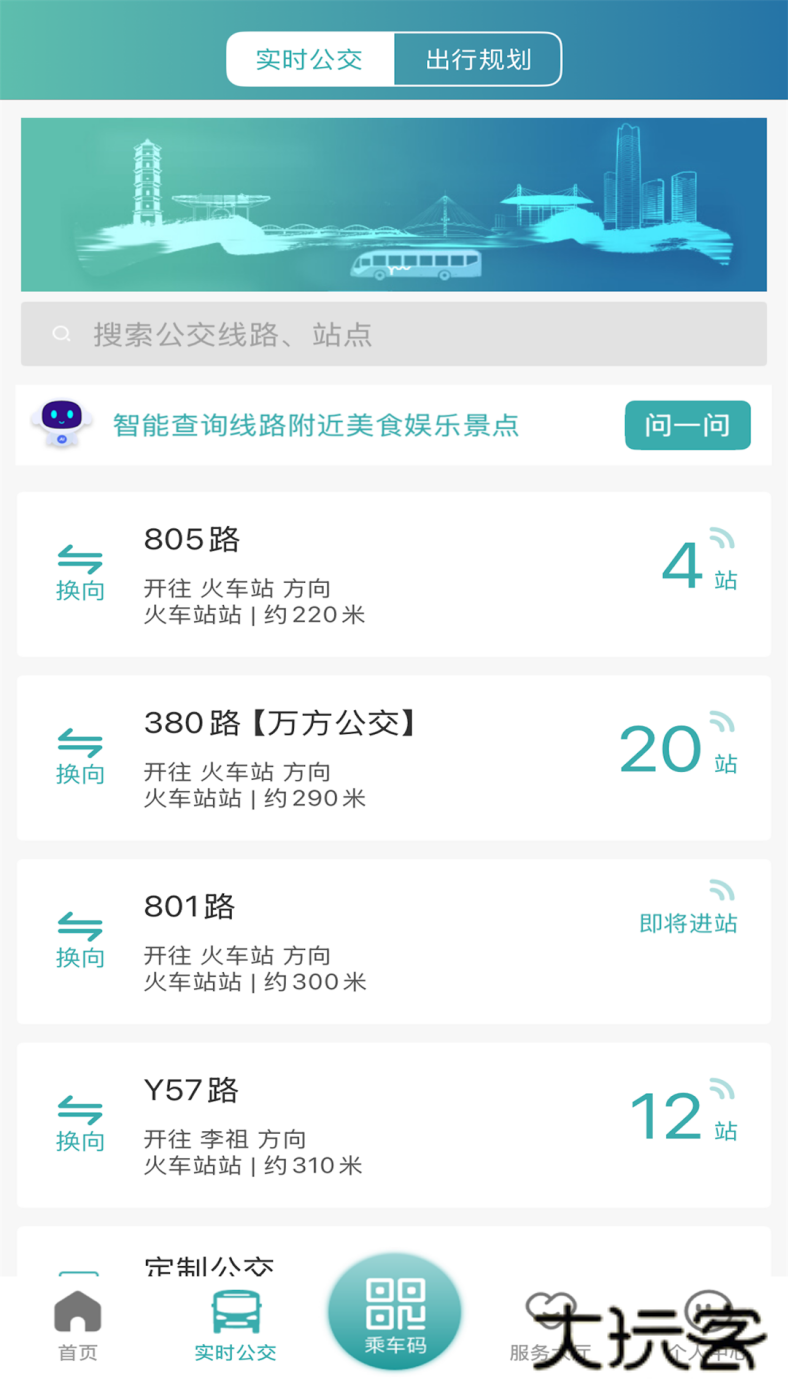Toggle direction for 380路 万方公交
The width and height of the screenshot is (788, 1400).
[x=80, y=753]
